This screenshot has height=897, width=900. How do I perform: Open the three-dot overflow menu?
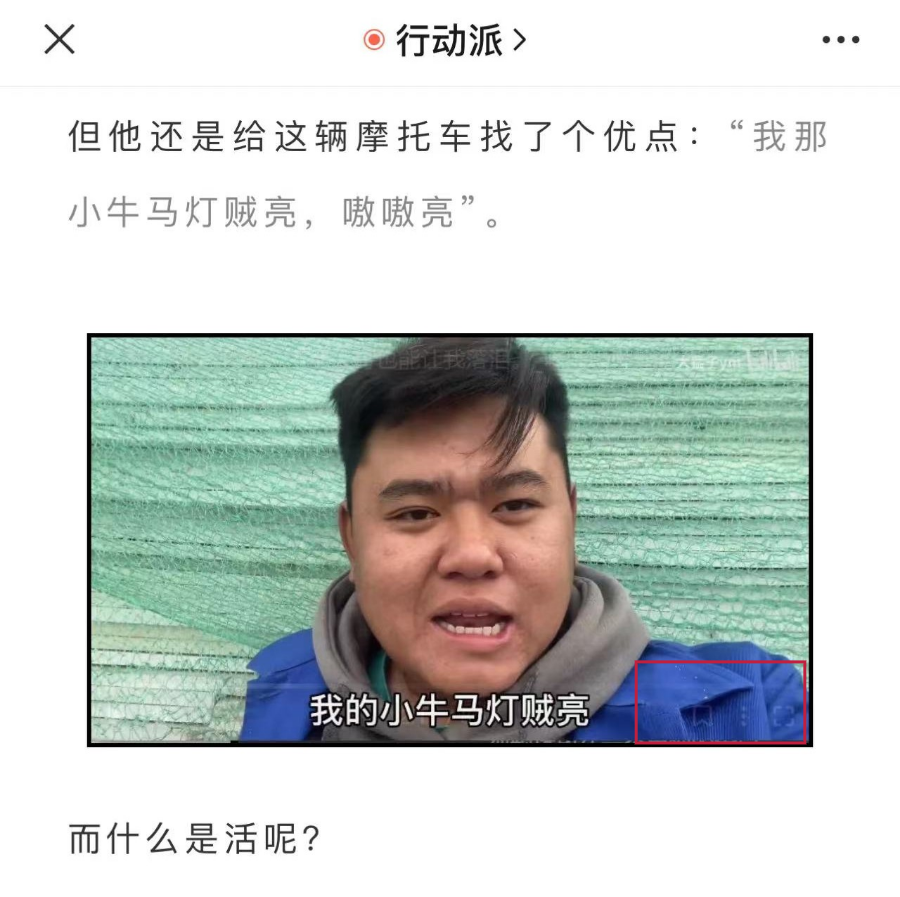840,40
